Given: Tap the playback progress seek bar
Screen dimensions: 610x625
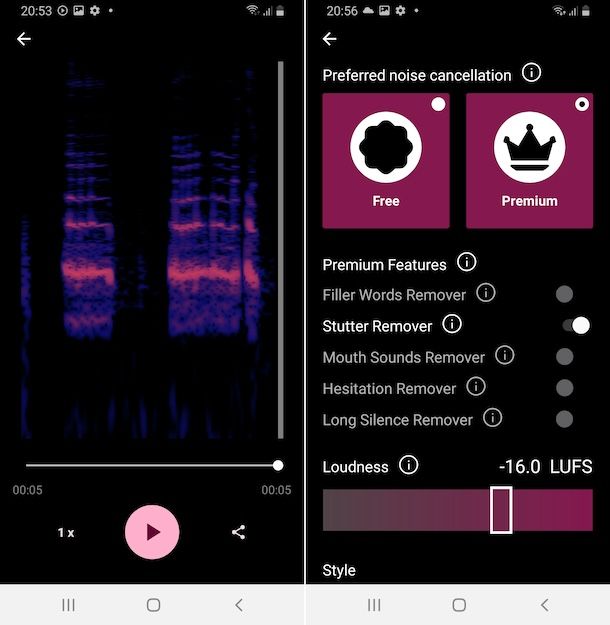Looking at the screenshot, I should click(x=150, y=465).
